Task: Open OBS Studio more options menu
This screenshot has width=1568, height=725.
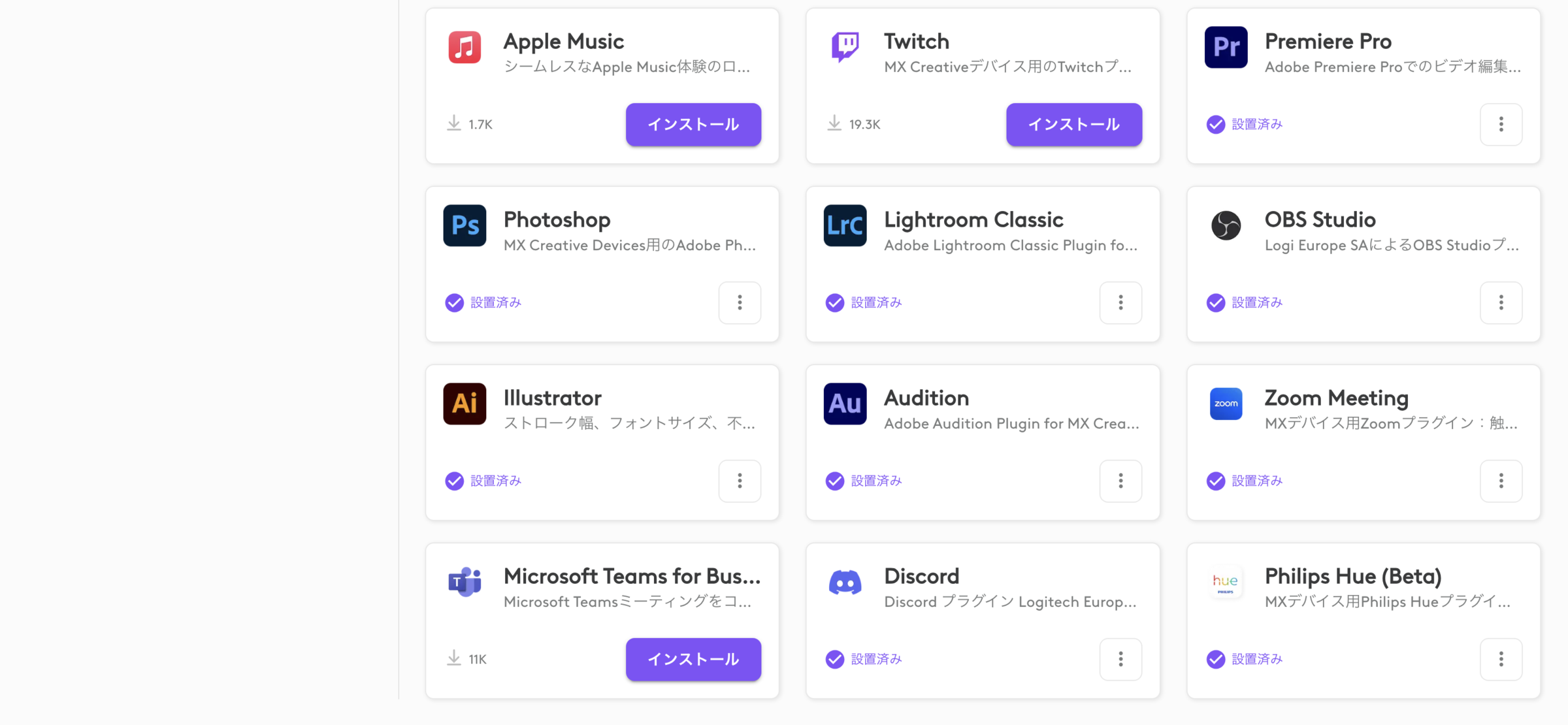Action: pyautogui.click(x=1501, y=302)
